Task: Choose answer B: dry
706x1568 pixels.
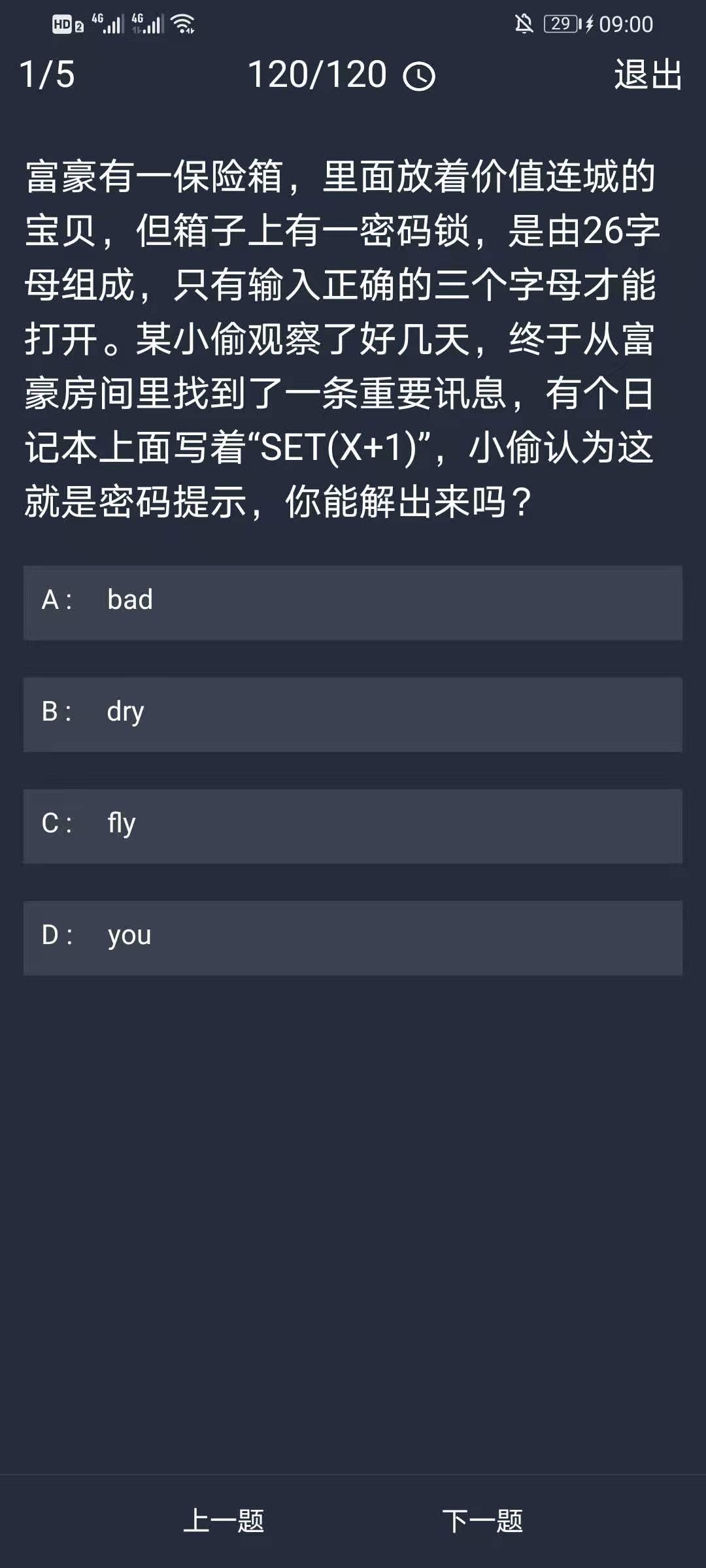Action: pyautogui.click(x=353, y=713)
